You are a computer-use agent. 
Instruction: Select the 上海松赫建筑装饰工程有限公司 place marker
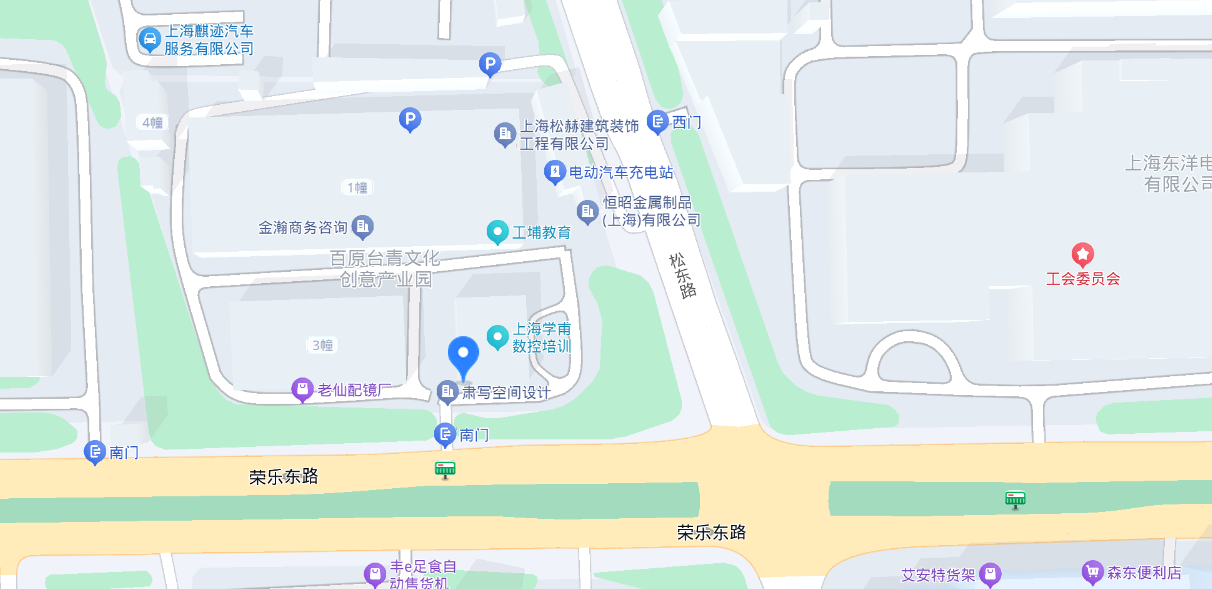pyautogui.click(x=505, y=134)
